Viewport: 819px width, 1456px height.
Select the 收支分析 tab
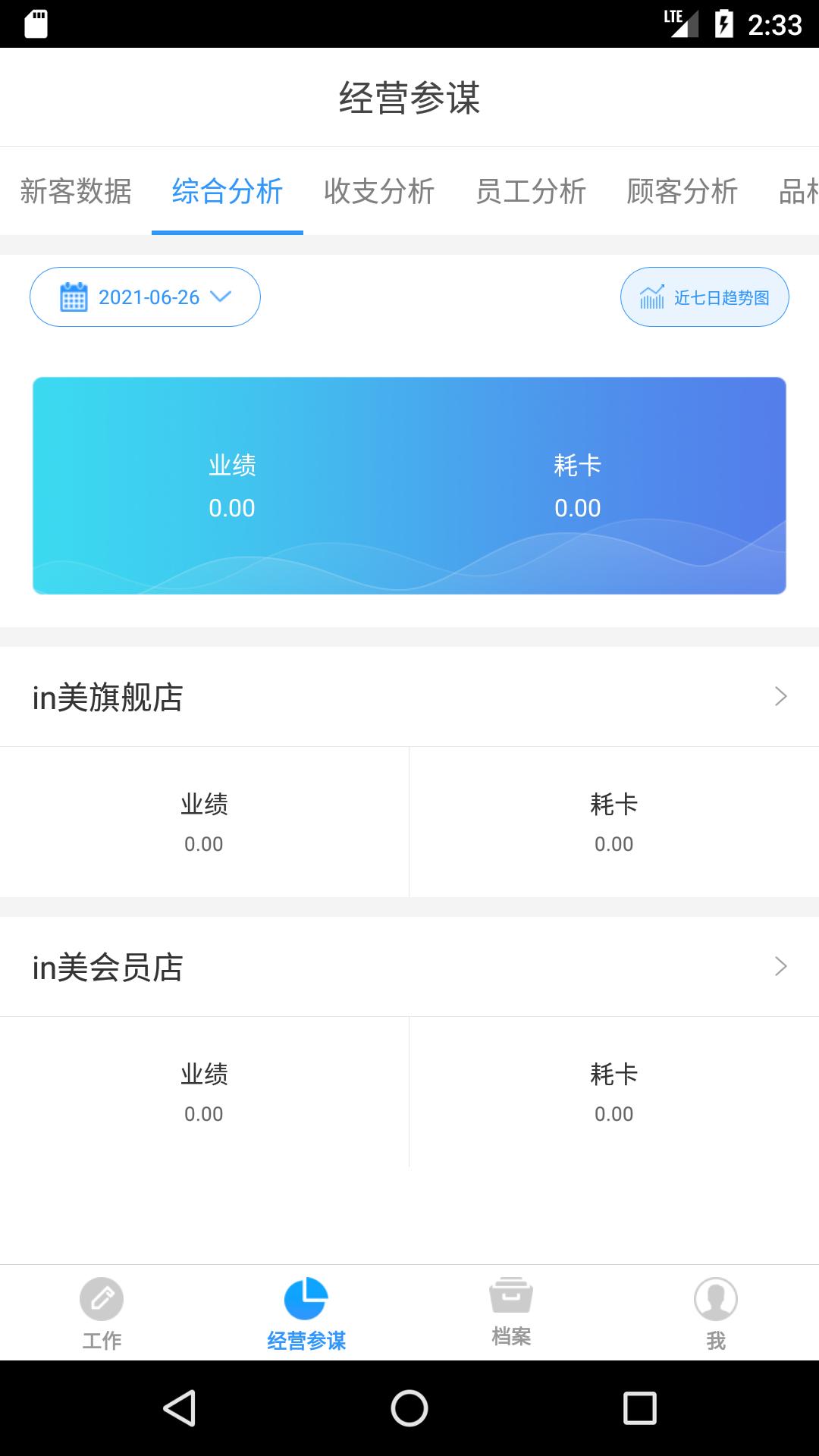pos(378,193)
